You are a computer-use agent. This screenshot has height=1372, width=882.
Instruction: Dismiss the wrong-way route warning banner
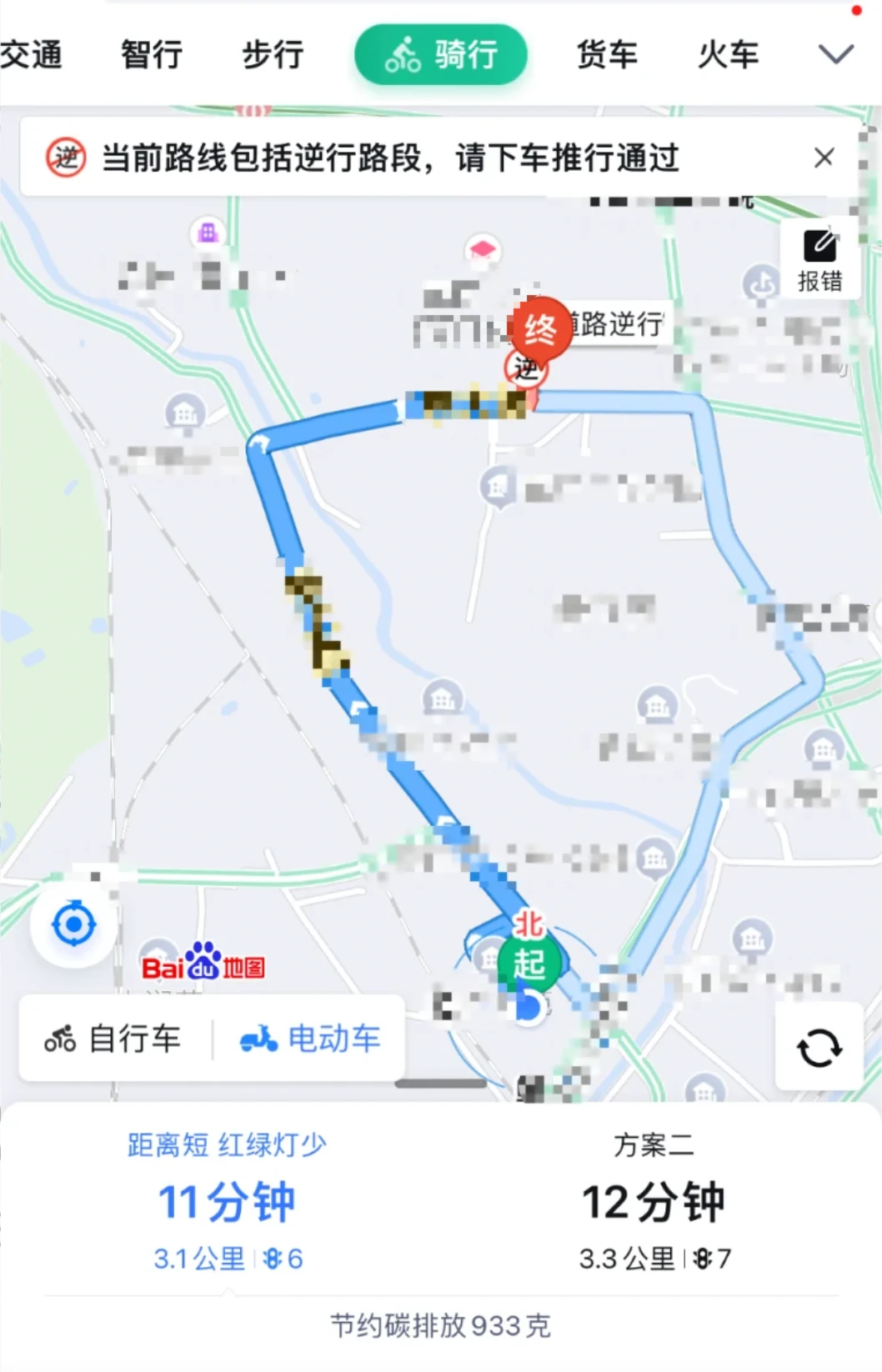[x=824, y=158]
